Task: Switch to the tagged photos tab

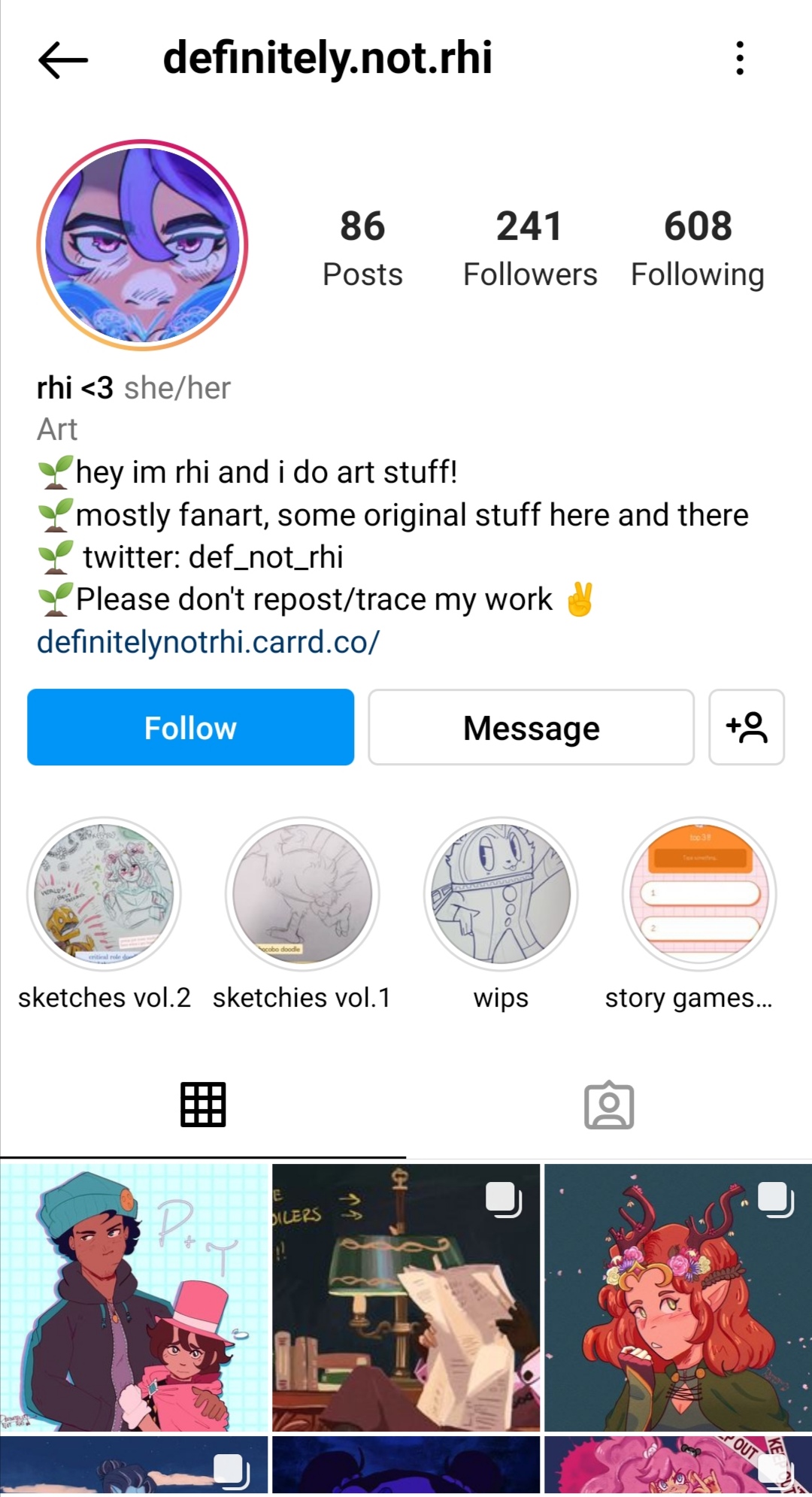Action: coord(609,1105)
